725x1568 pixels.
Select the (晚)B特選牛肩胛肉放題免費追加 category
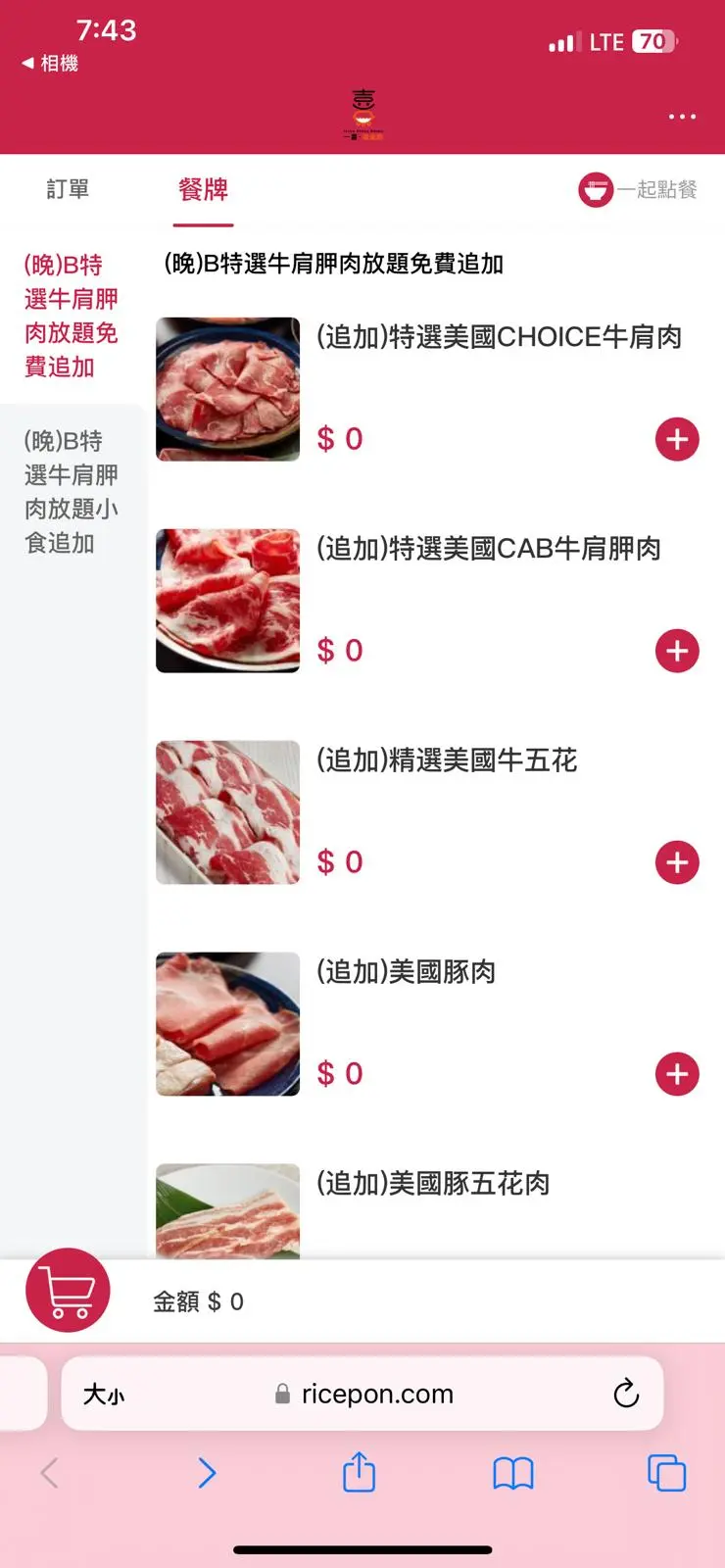(72, 316)
